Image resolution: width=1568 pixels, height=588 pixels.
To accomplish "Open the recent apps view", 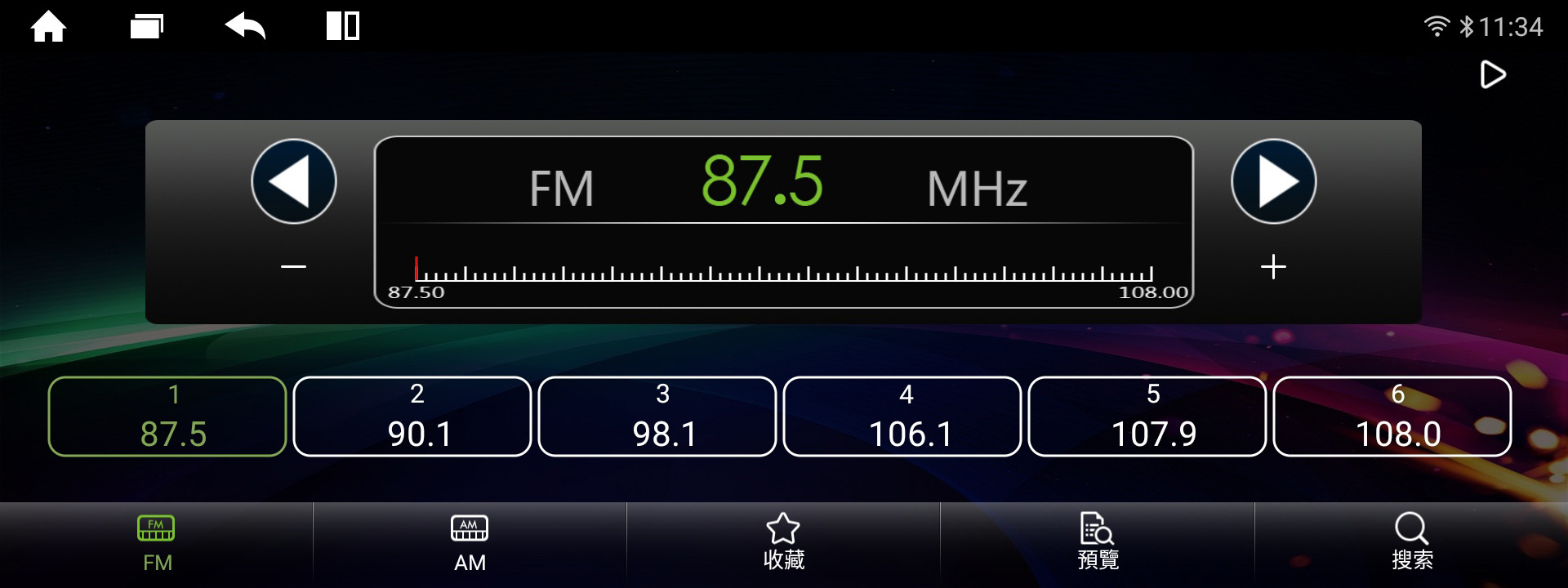I will click(147, 27).
